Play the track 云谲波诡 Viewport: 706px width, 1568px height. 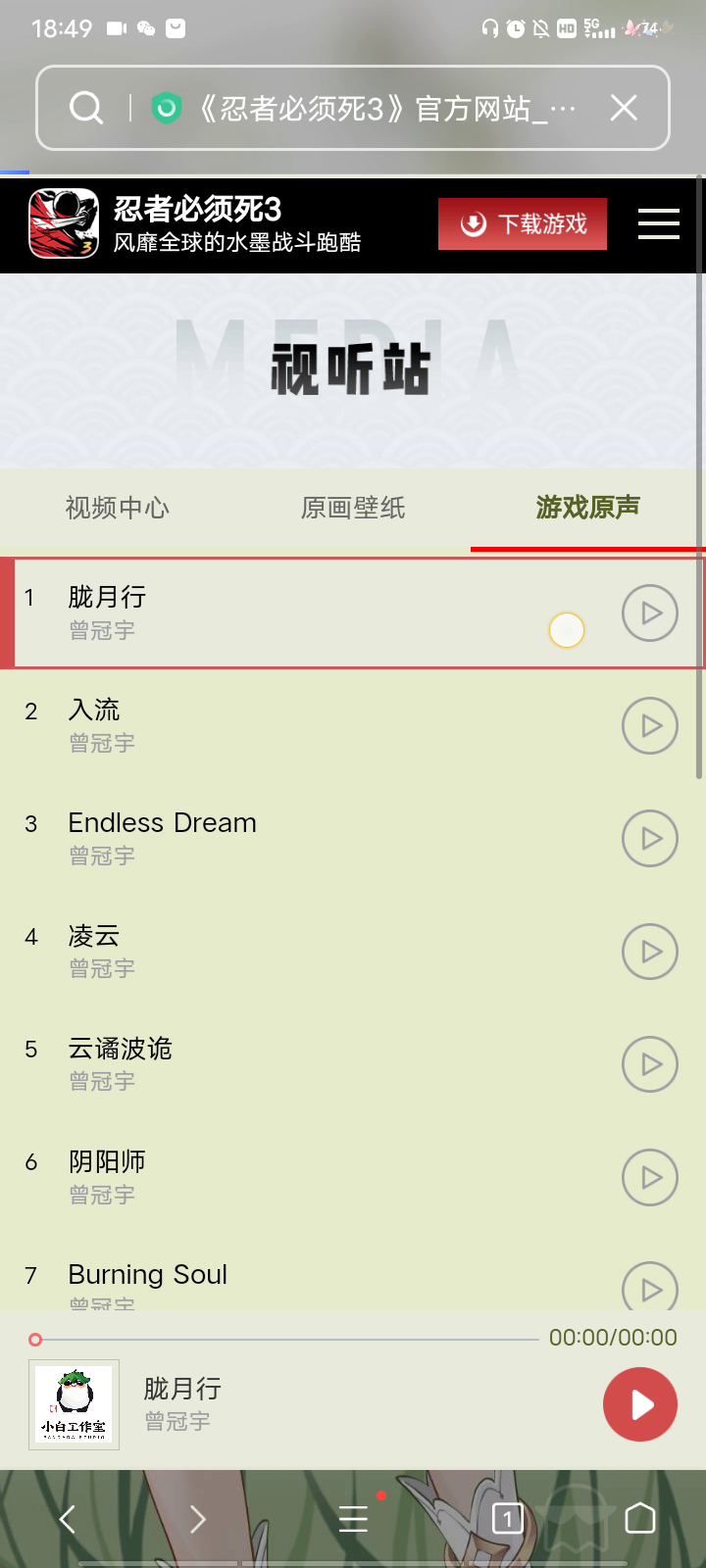[x=650, y=1064]
